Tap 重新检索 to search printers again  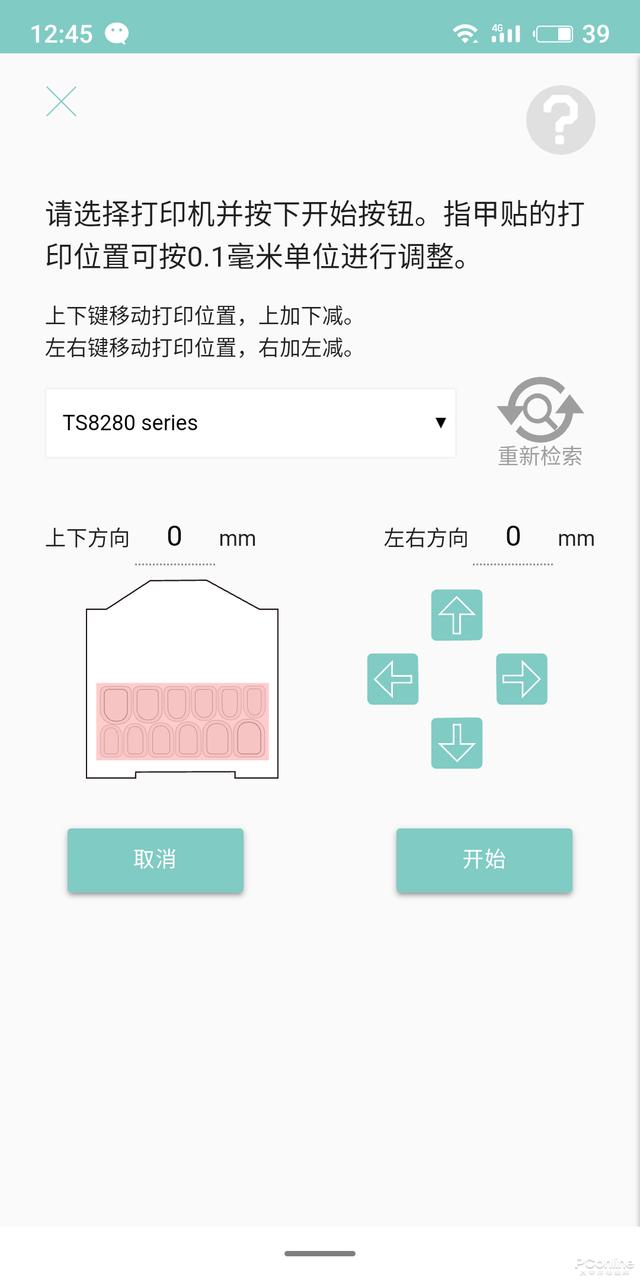540,422
